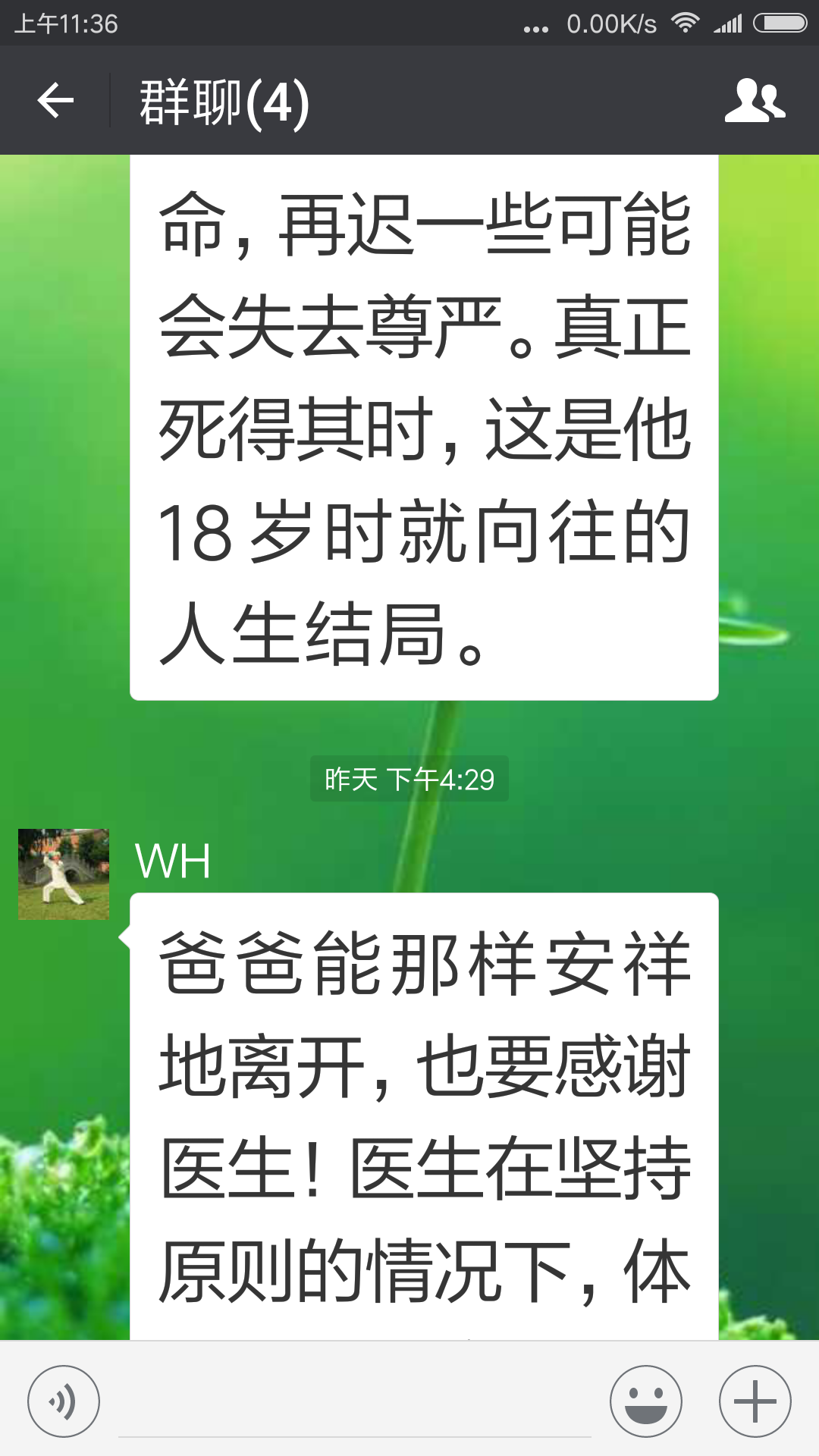819x1456 pixels.
Task: Open the plus attachments menu
Action: (x=755, y=1401)
